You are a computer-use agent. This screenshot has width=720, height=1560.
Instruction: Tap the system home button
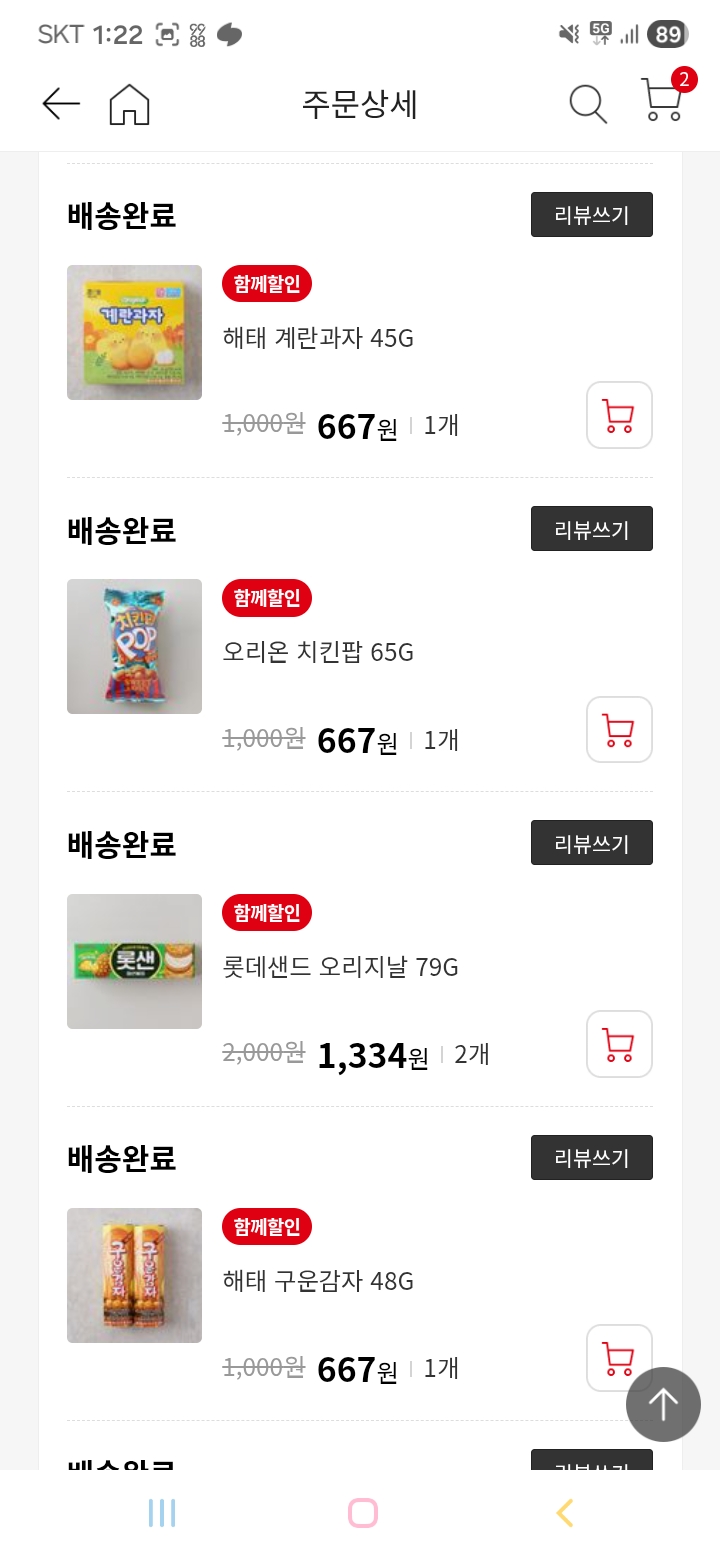coord(362,1513)
